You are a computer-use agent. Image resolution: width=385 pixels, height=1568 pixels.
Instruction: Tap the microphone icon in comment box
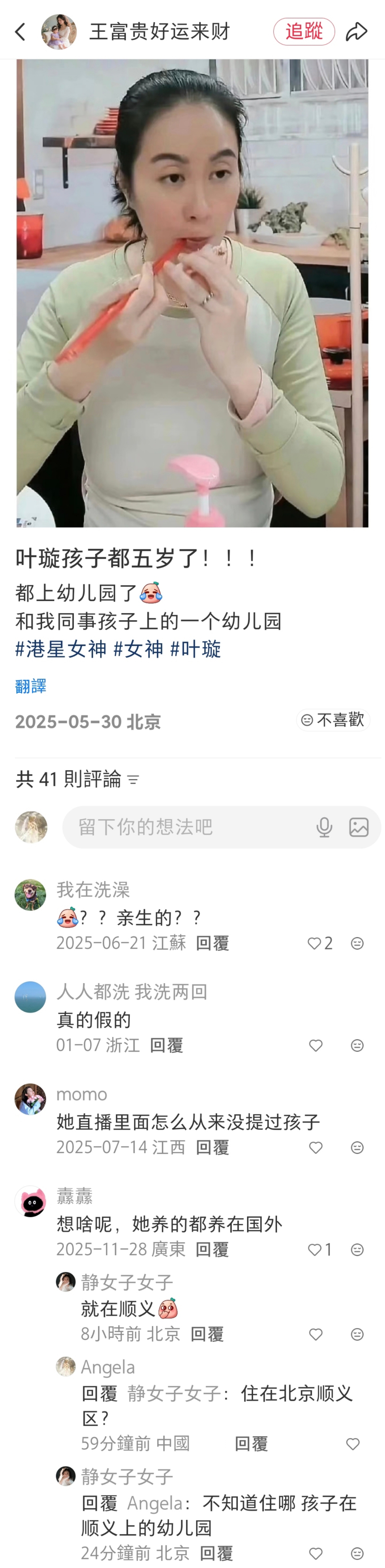(324, 826)
